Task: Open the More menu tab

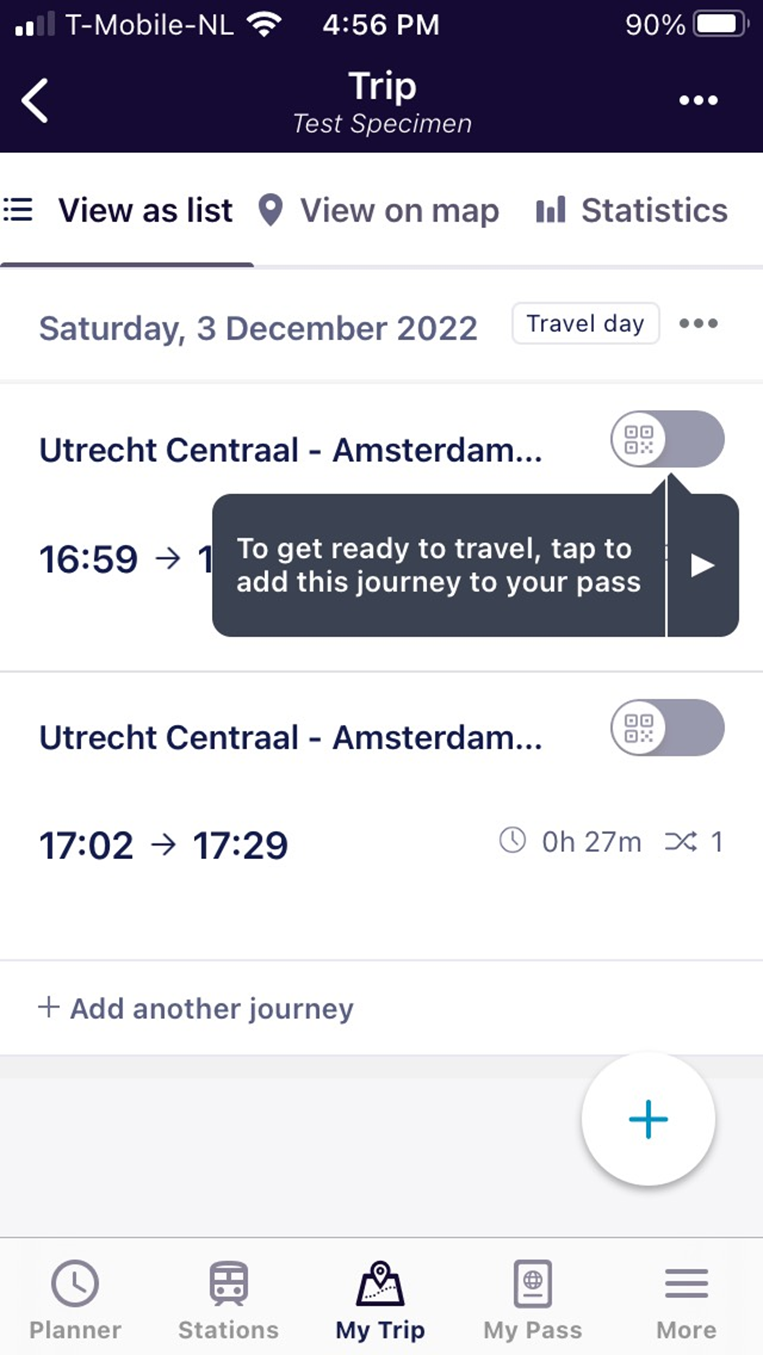Action: coord(686,1300)
